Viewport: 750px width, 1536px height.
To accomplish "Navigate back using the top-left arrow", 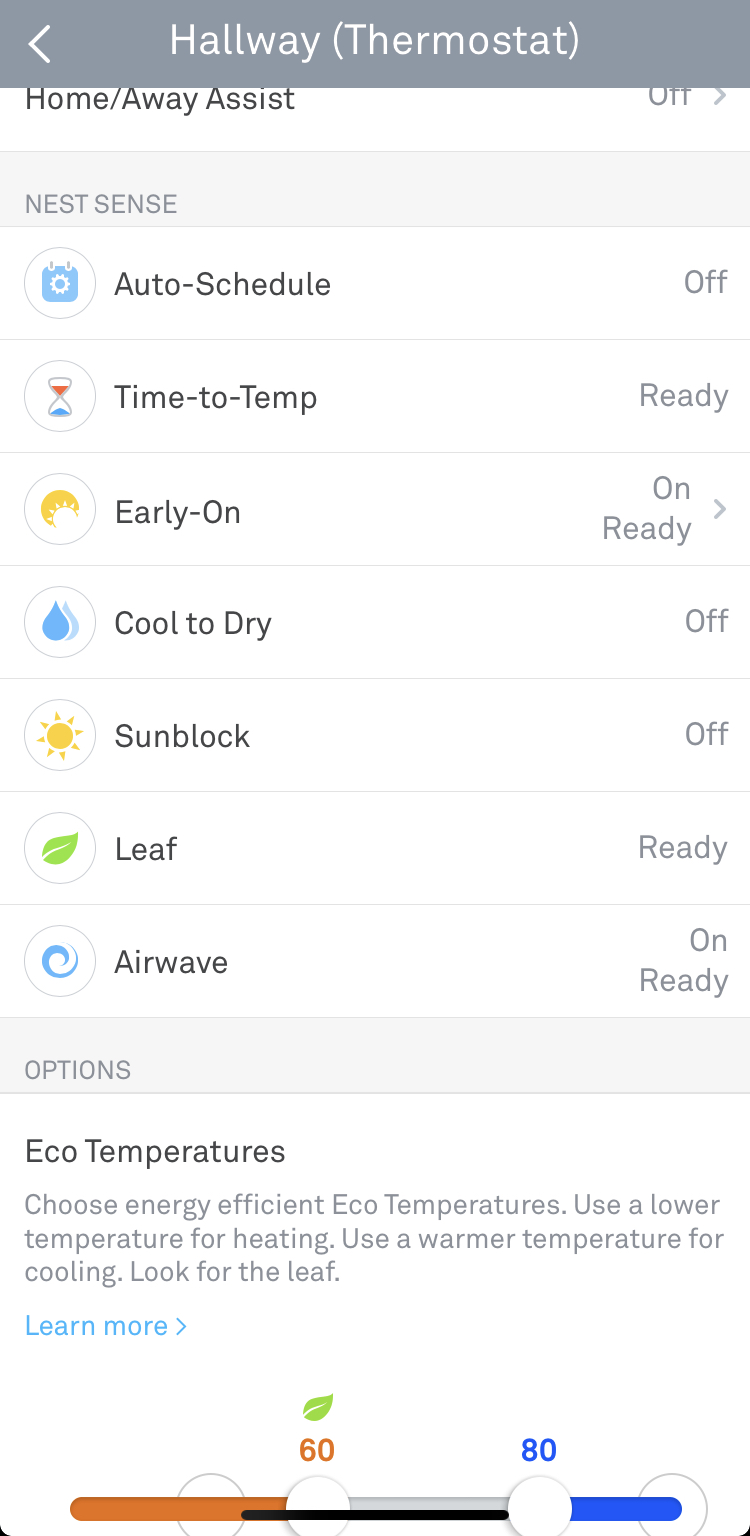I will [x=38, y=44].
